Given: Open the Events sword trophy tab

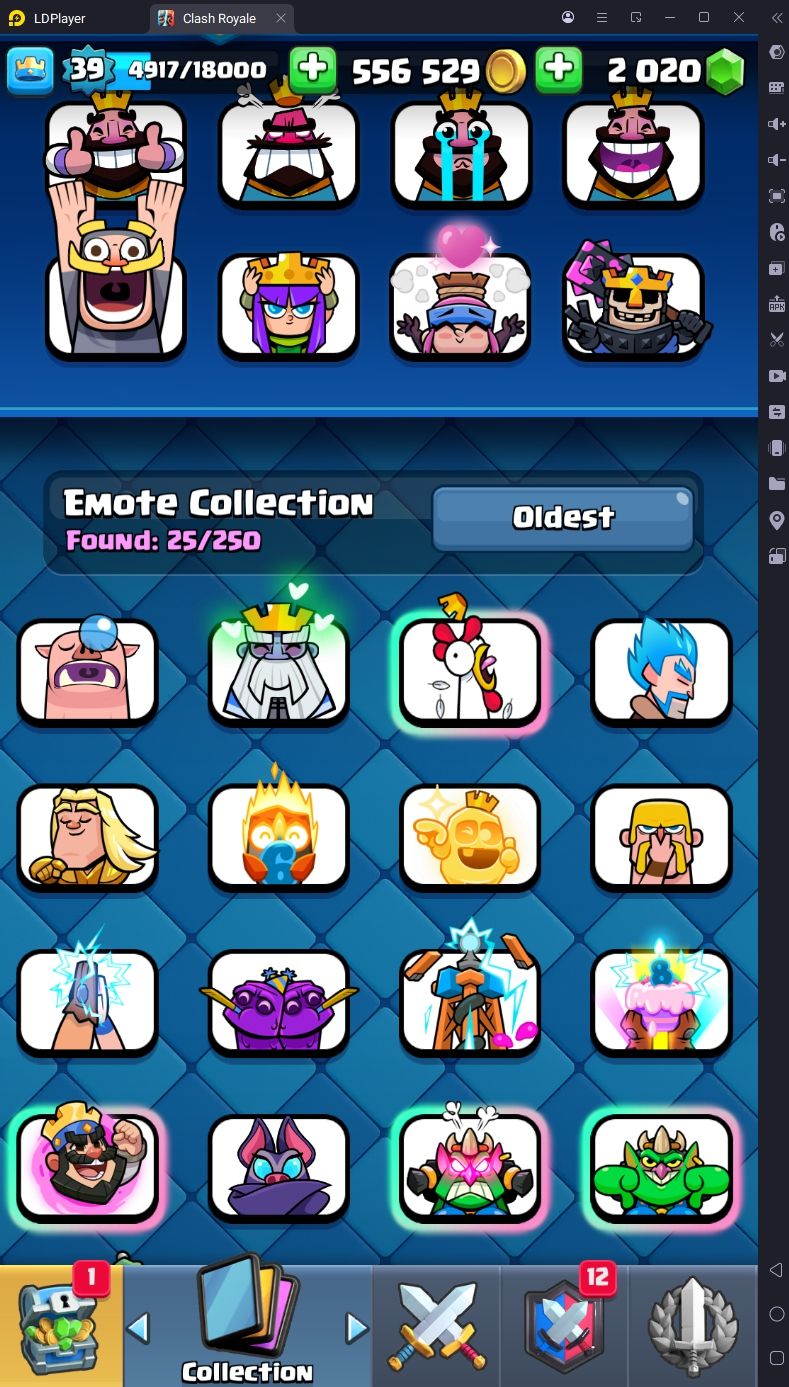Looking at the screenshot, I should coord(694,1326).
